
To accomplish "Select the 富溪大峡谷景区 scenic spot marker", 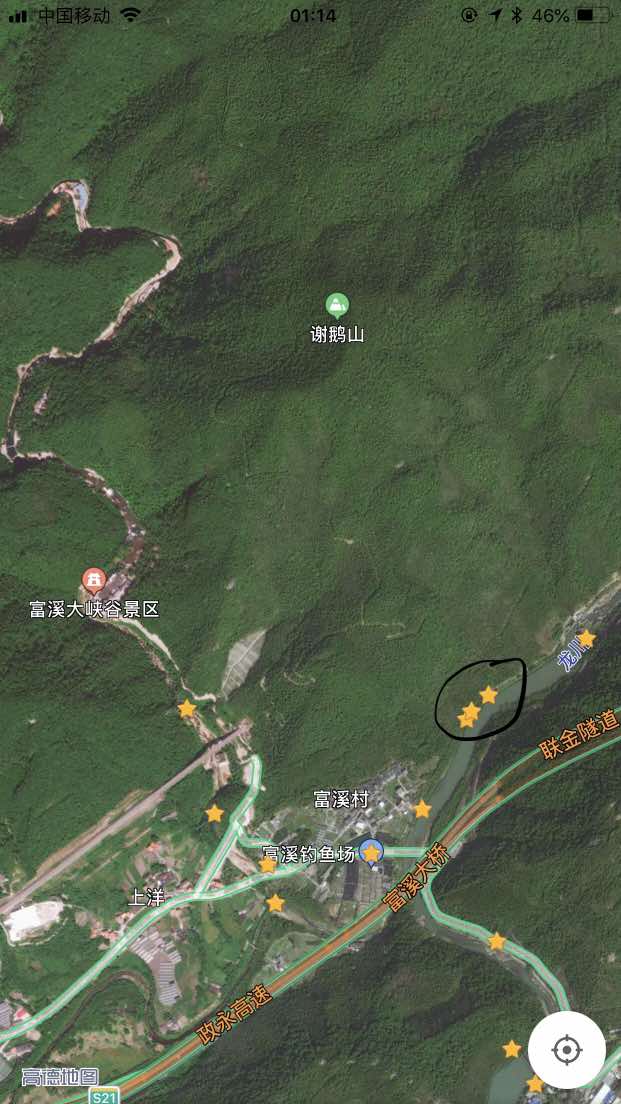I will coord(94,581).
